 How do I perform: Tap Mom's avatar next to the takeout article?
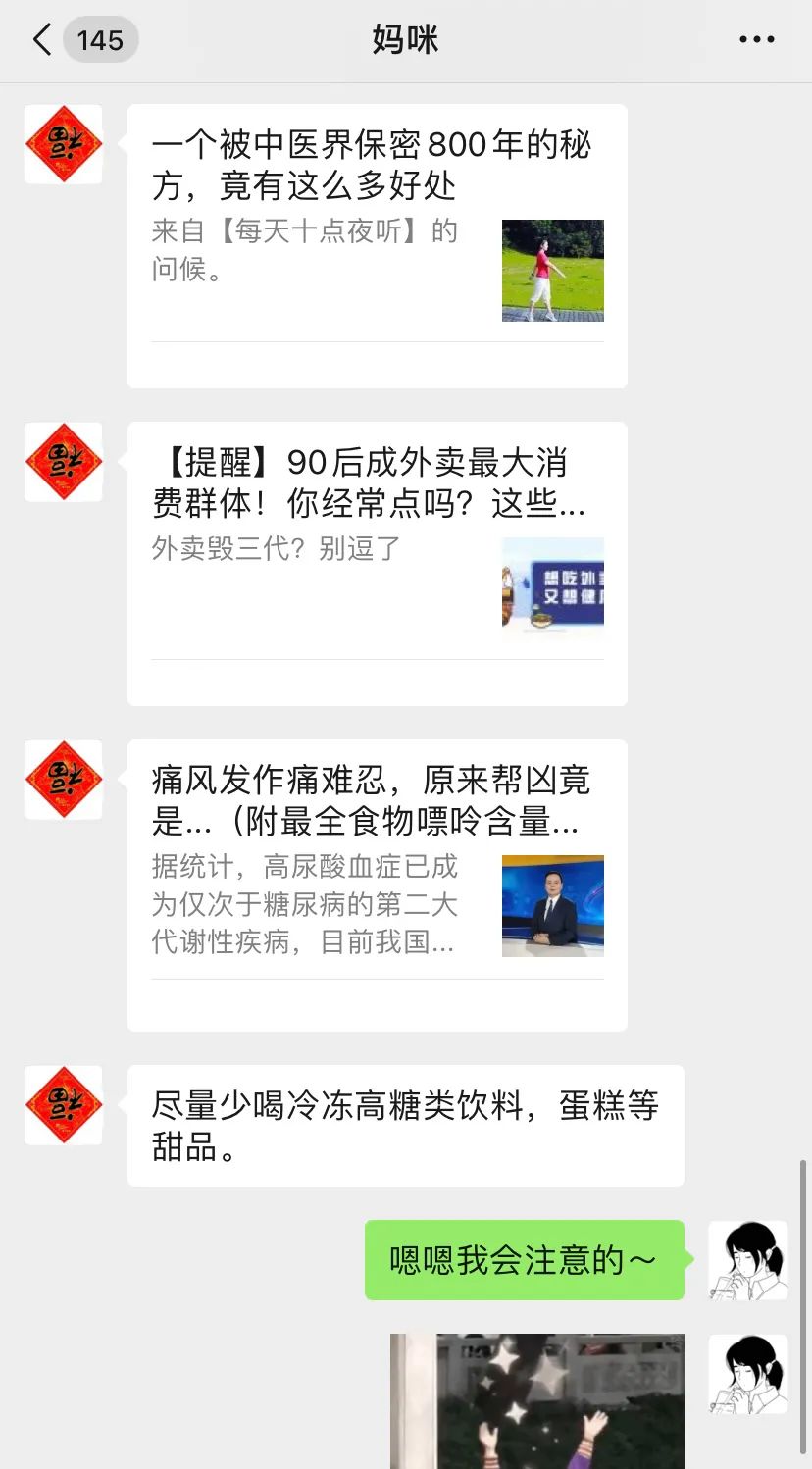point(63,463)
